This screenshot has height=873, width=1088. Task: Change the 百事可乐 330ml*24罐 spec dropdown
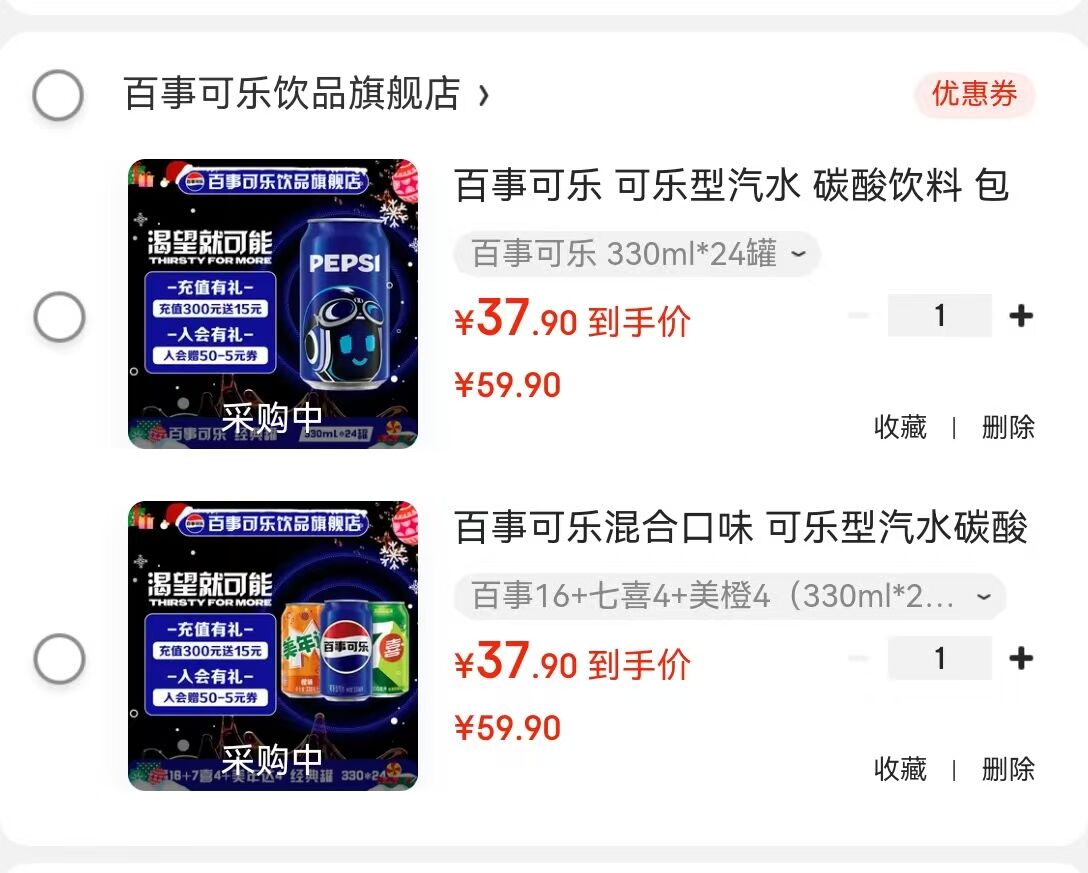pyautogui.click(x=637, y=254)
